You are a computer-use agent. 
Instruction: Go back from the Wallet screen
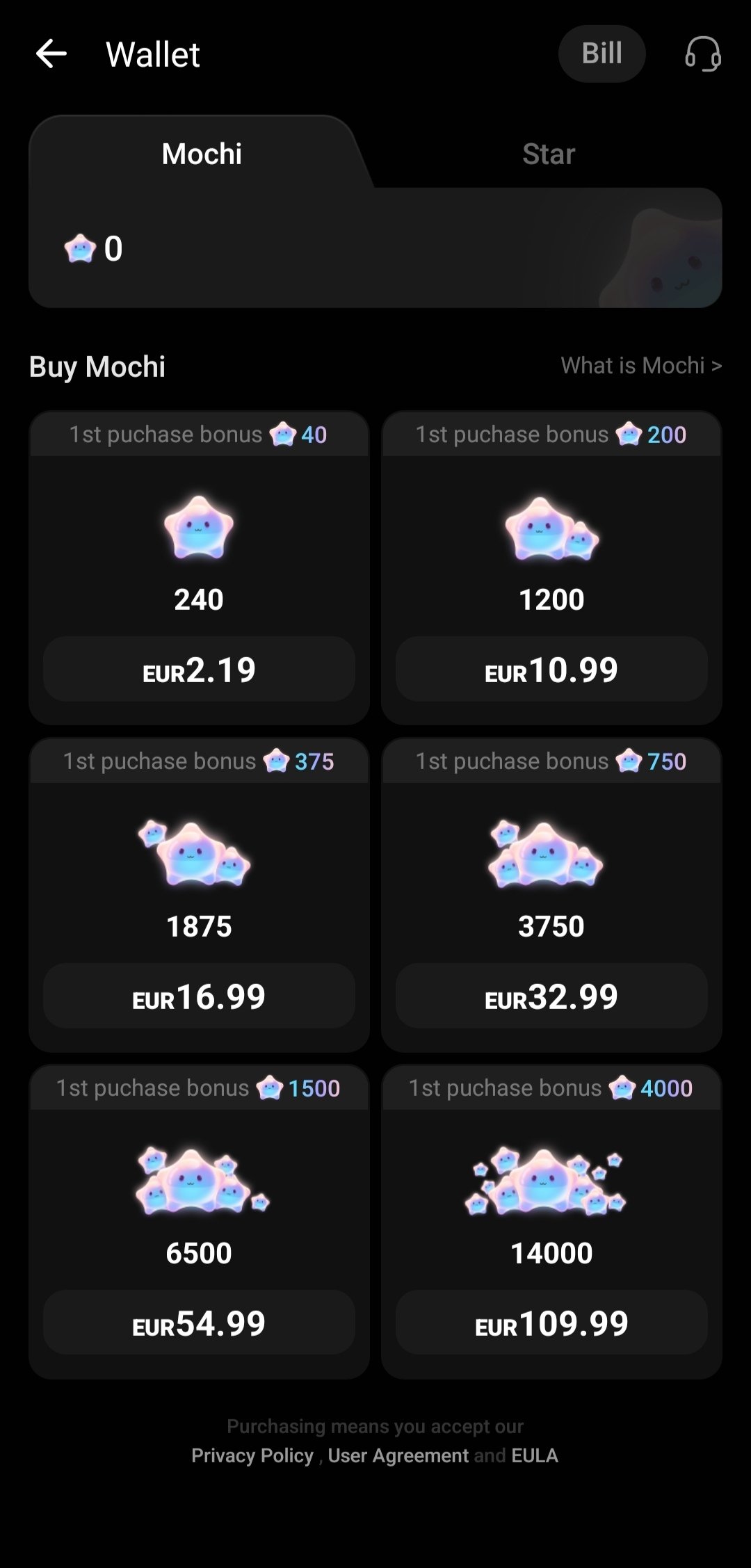coord(51,54)
